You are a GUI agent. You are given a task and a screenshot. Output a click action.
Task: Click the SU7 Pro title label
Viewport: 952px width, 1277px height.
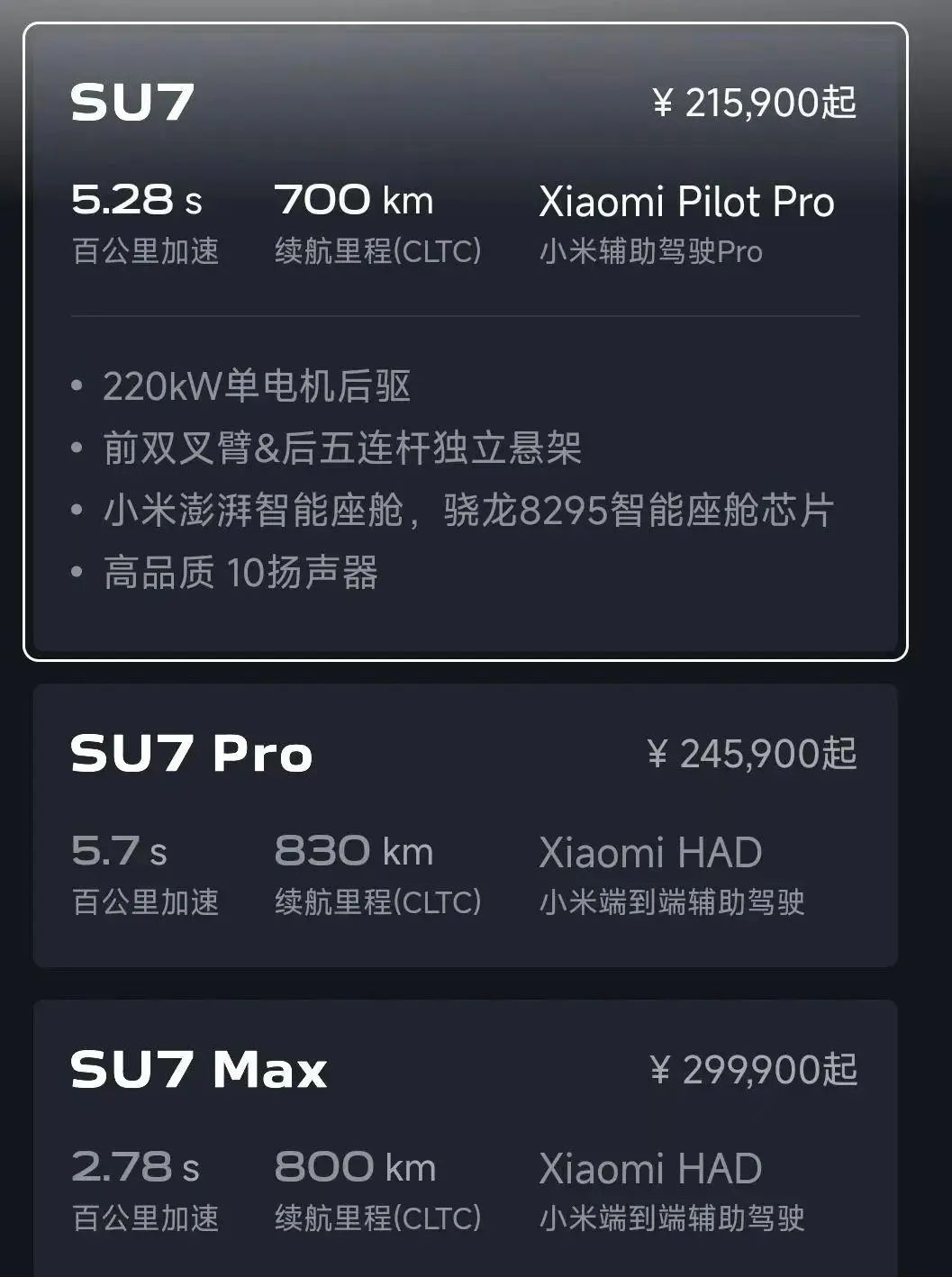click(189, 753)
